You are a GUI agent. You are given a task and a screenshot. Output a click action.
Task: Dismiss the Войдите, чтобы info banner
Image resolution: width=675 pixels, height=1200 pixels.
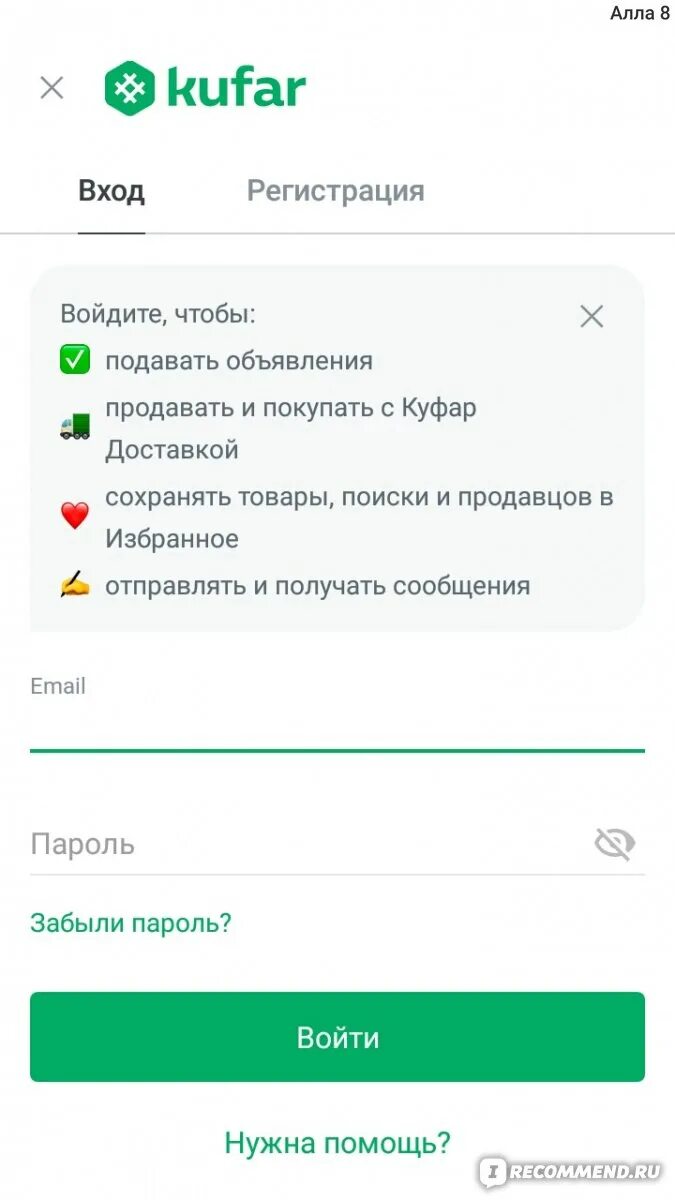coord(592,317)
